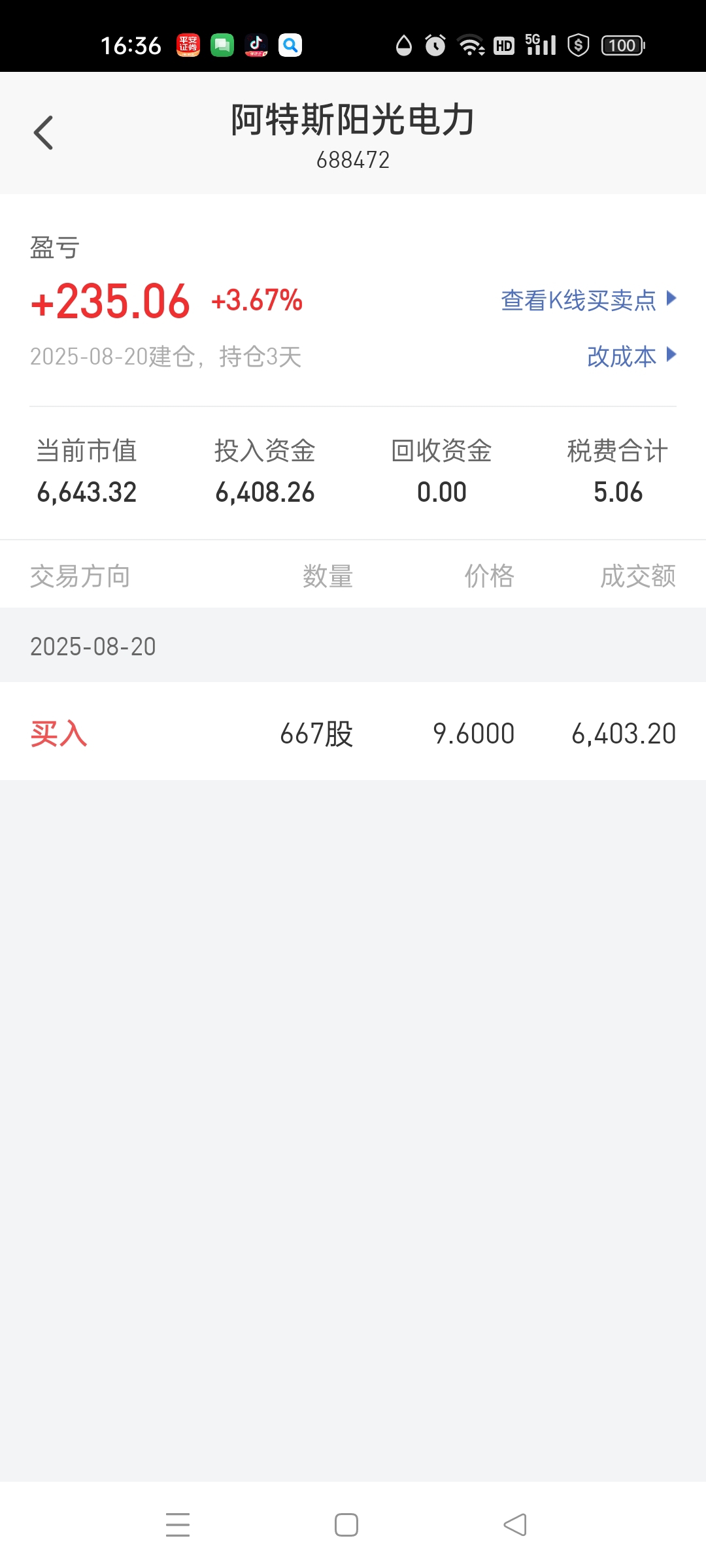Tap 改成本 to edit cost
706x1568 pixels.
[631, 356]
